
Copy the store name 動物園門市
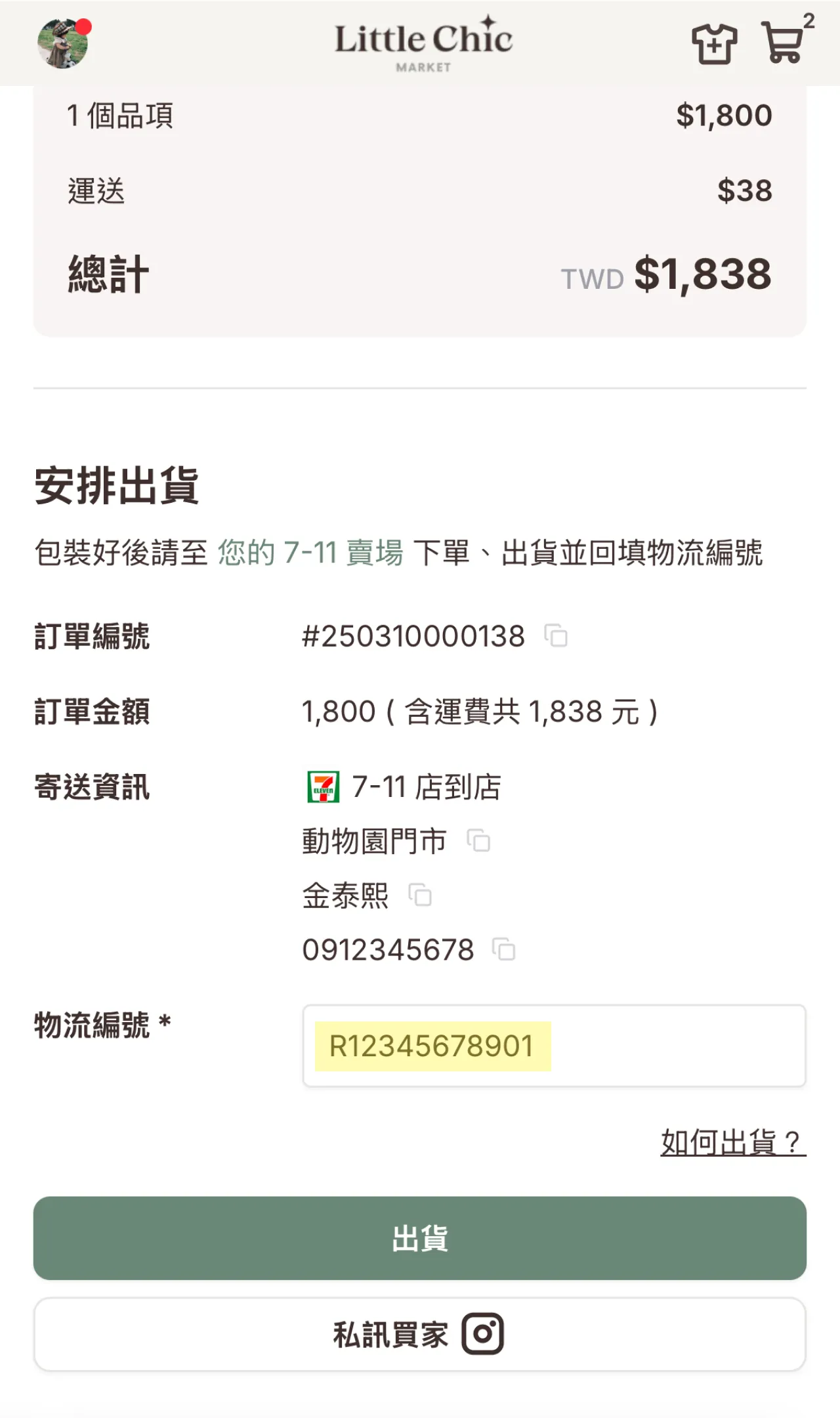pos(478,840)
